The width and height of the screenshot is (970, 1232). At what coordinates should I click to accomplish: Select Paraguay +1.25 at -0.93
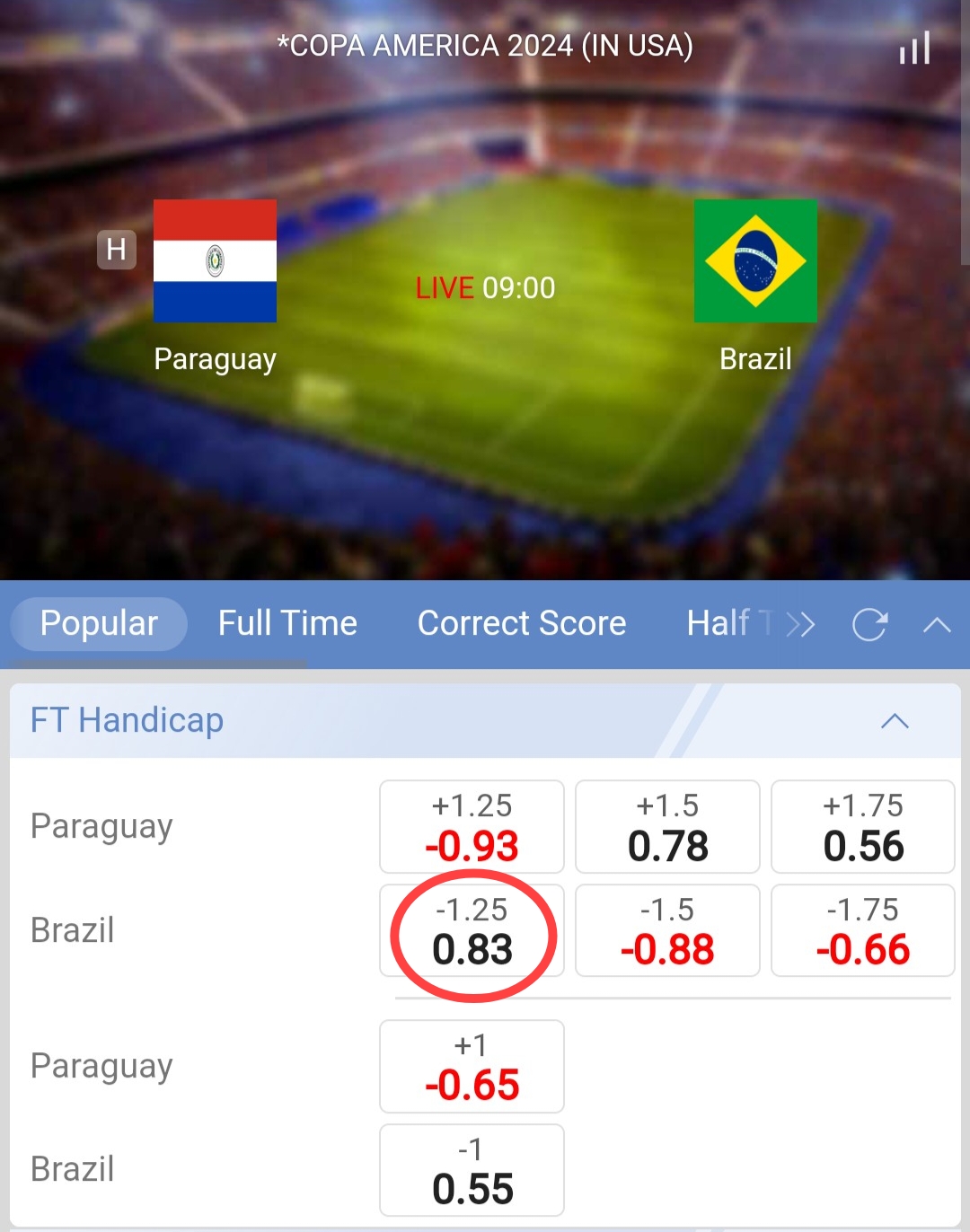472,826
